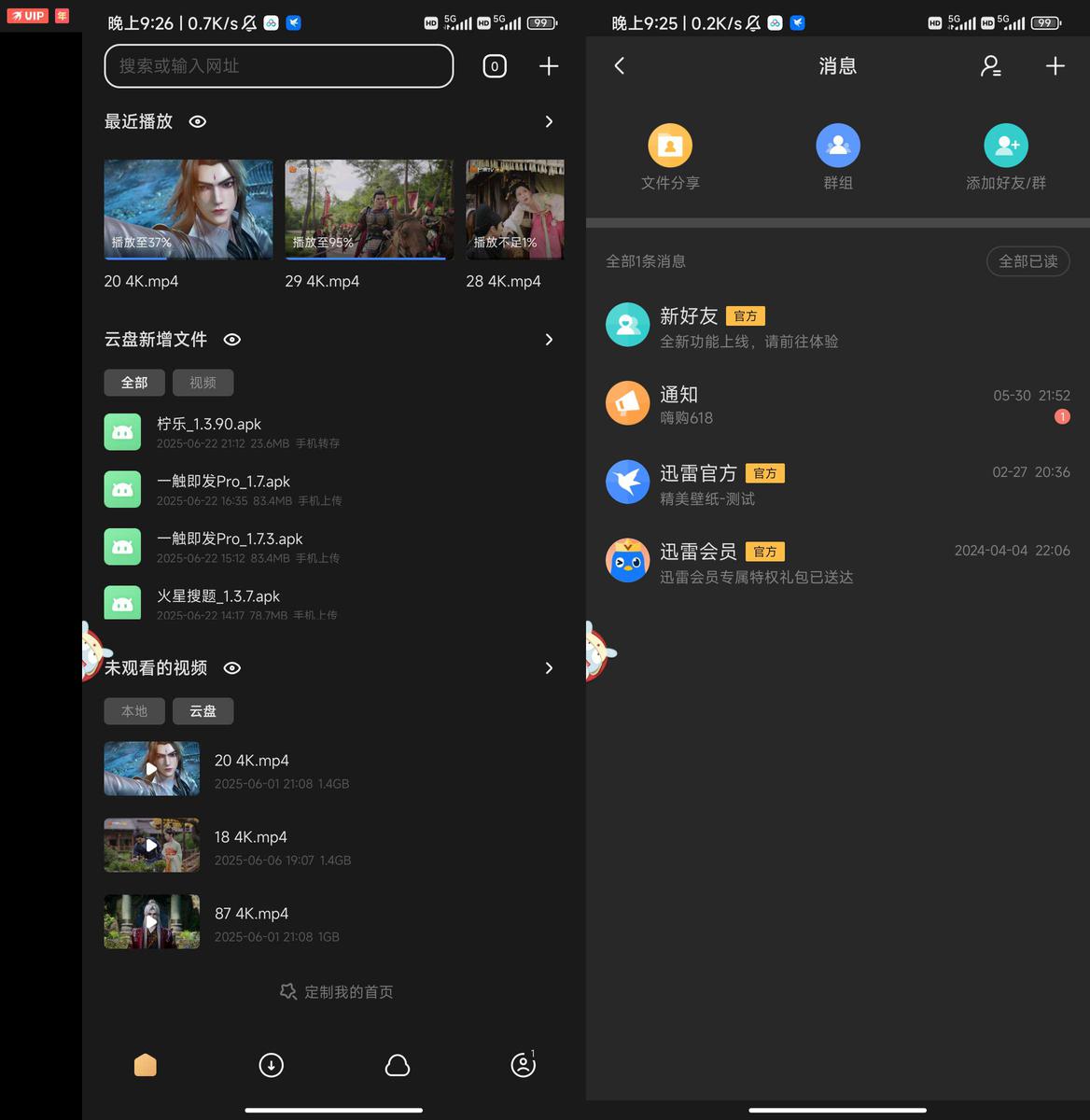The width and height of the screenshot is (1090, 1120).
Task: Mark all messages as read with 全部已读
Action: point(1027,261)
